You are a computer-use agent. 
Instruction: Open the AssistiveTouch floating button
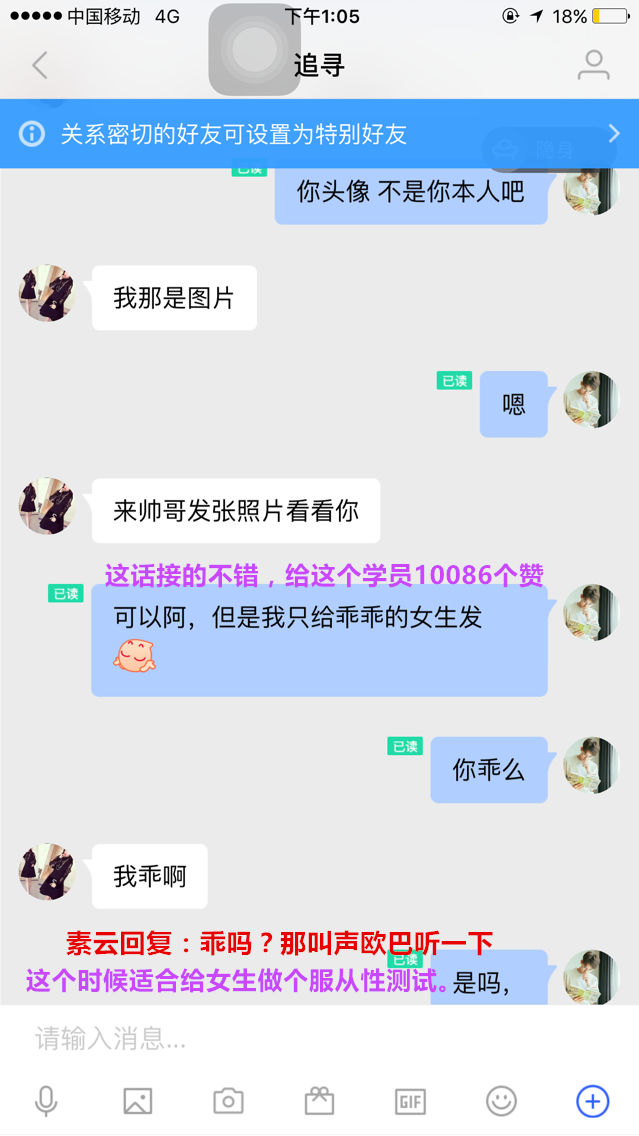254,50
